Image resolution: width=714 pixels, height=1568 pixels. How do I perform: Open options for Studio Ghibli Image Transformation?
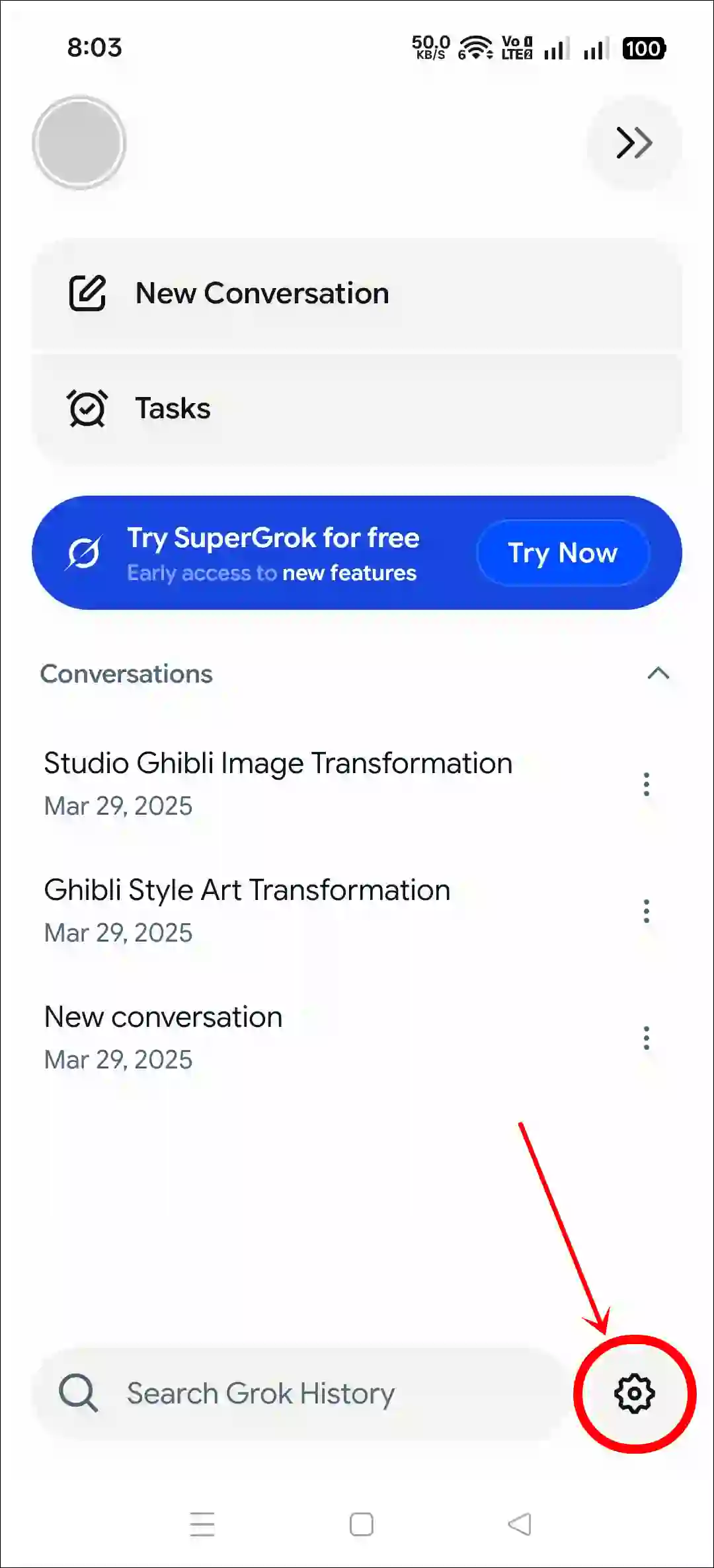coord(646,784)
